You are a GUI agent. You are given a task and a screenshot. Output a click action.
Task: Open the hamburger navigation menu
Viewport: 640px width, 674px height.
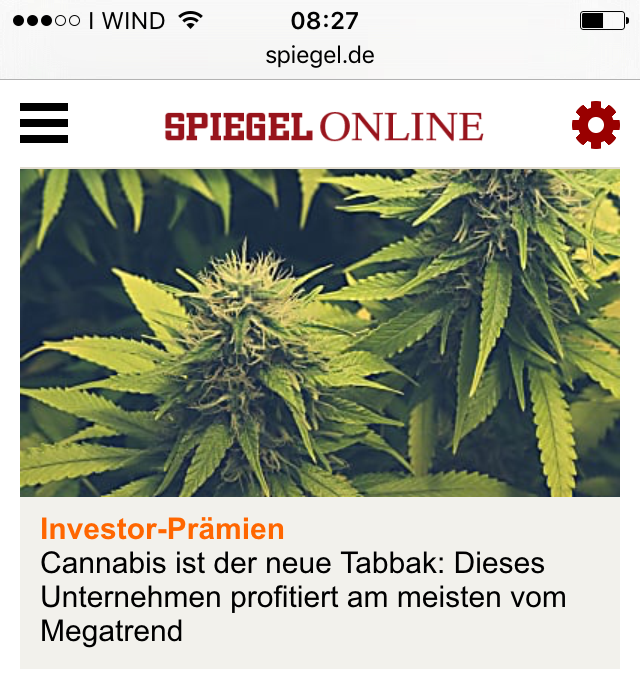tap(44, 123)
